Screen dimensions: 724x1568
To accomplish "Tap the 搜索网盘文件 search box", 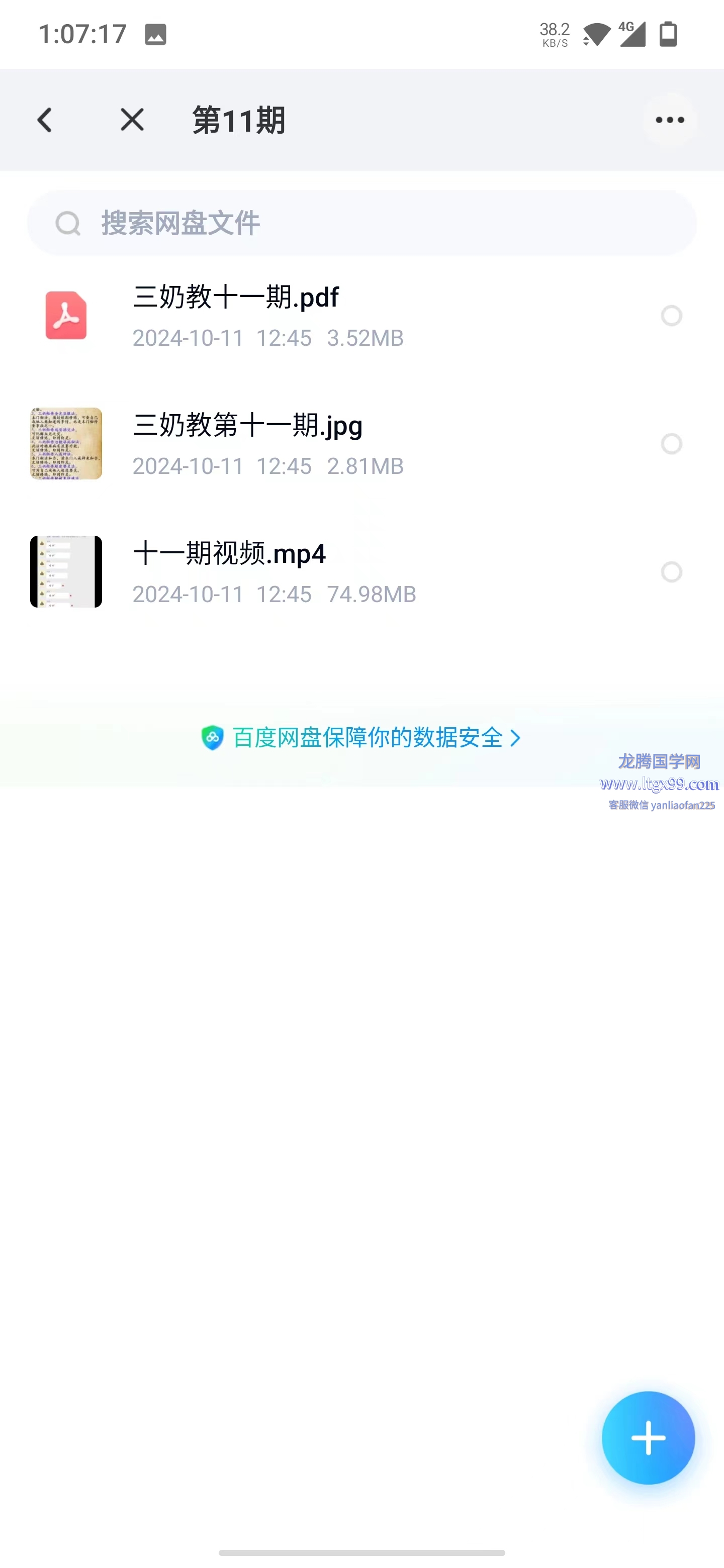I will [361, 224].
